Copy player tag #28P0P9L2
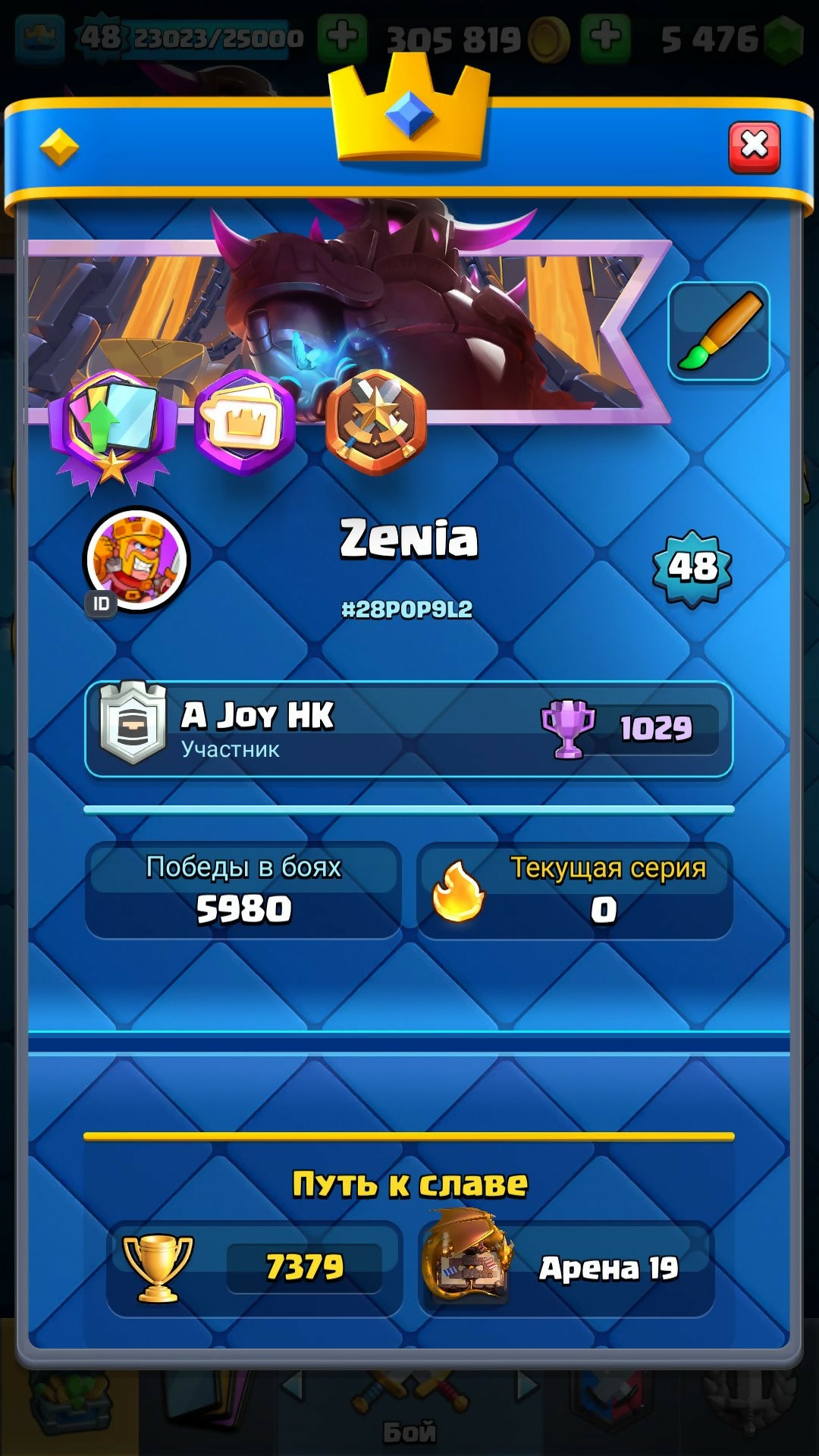 coord(407,609)
